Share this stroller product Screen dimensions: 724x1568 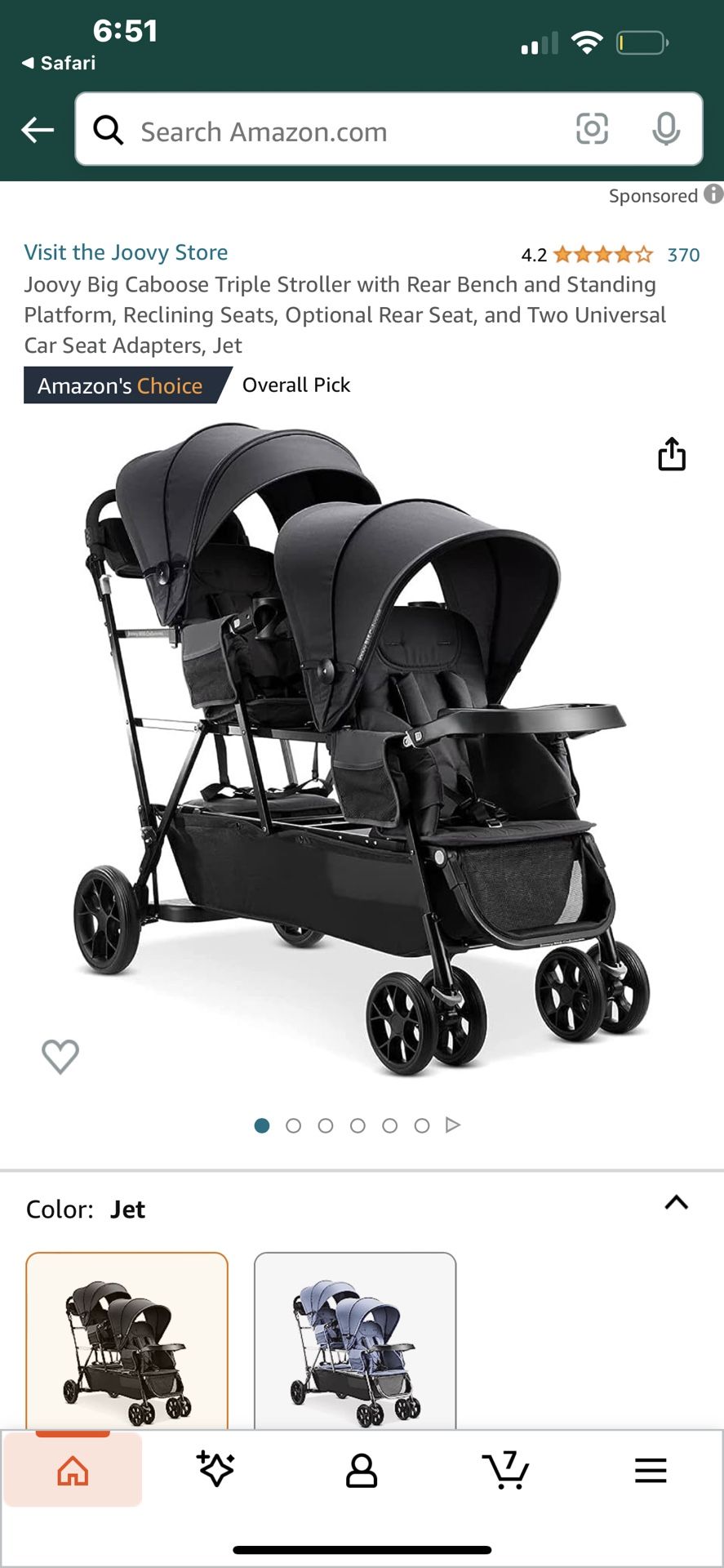672,454
